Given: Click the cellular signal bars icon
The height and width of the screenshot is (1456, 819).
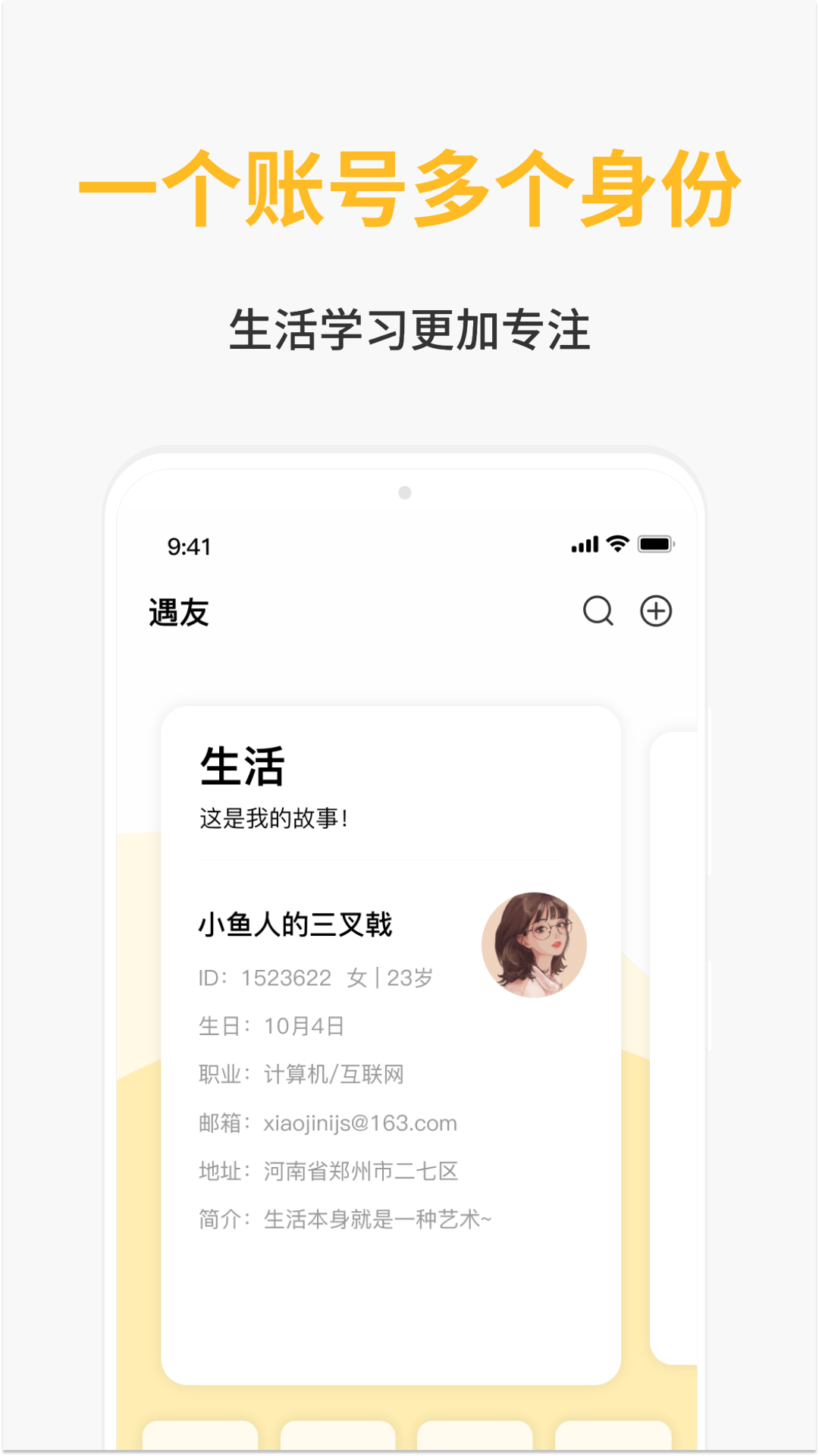Looking at the screenshot, I should click(x=584, y=544).
